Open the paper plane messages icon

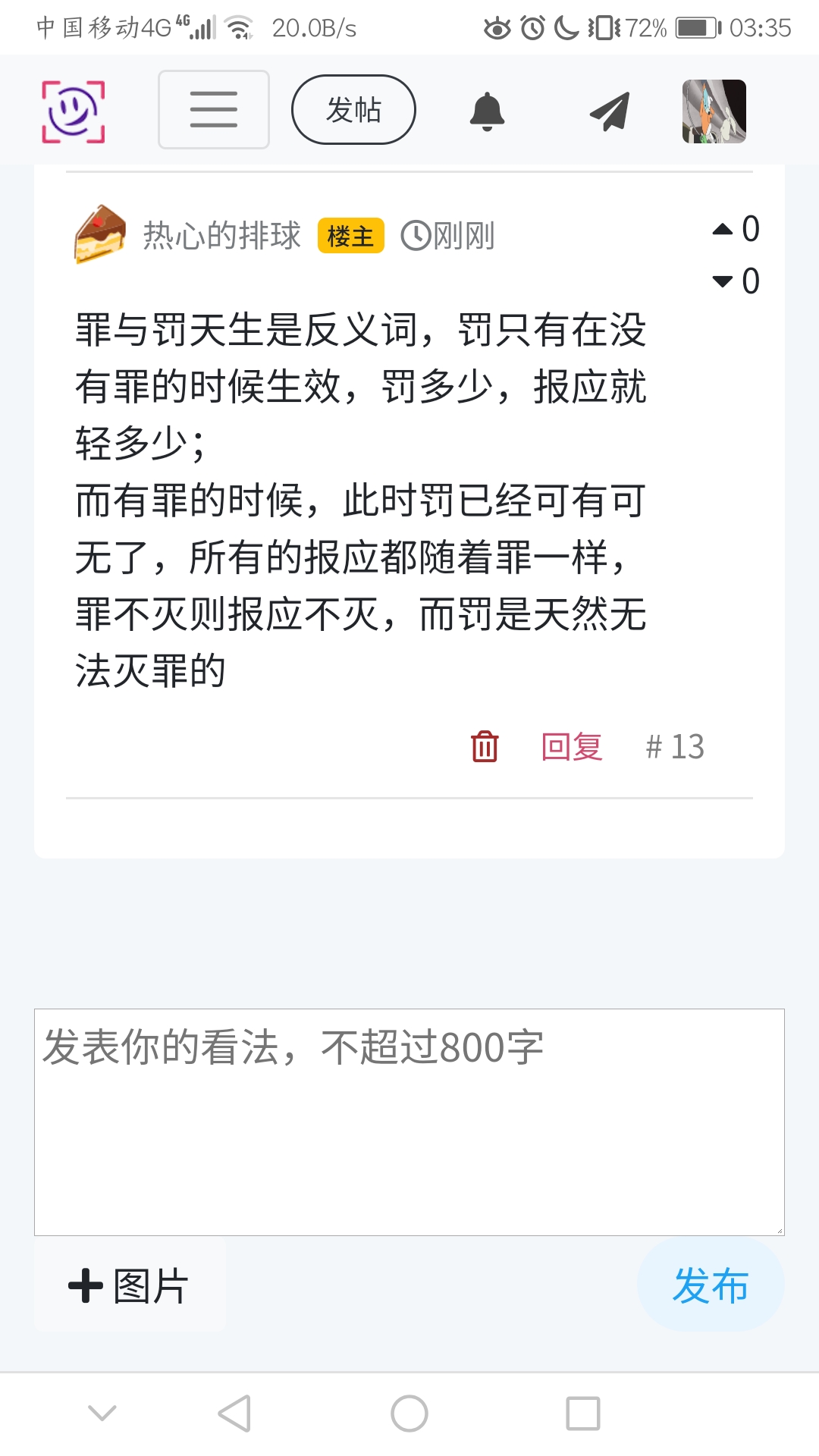[x=610, y=111]
